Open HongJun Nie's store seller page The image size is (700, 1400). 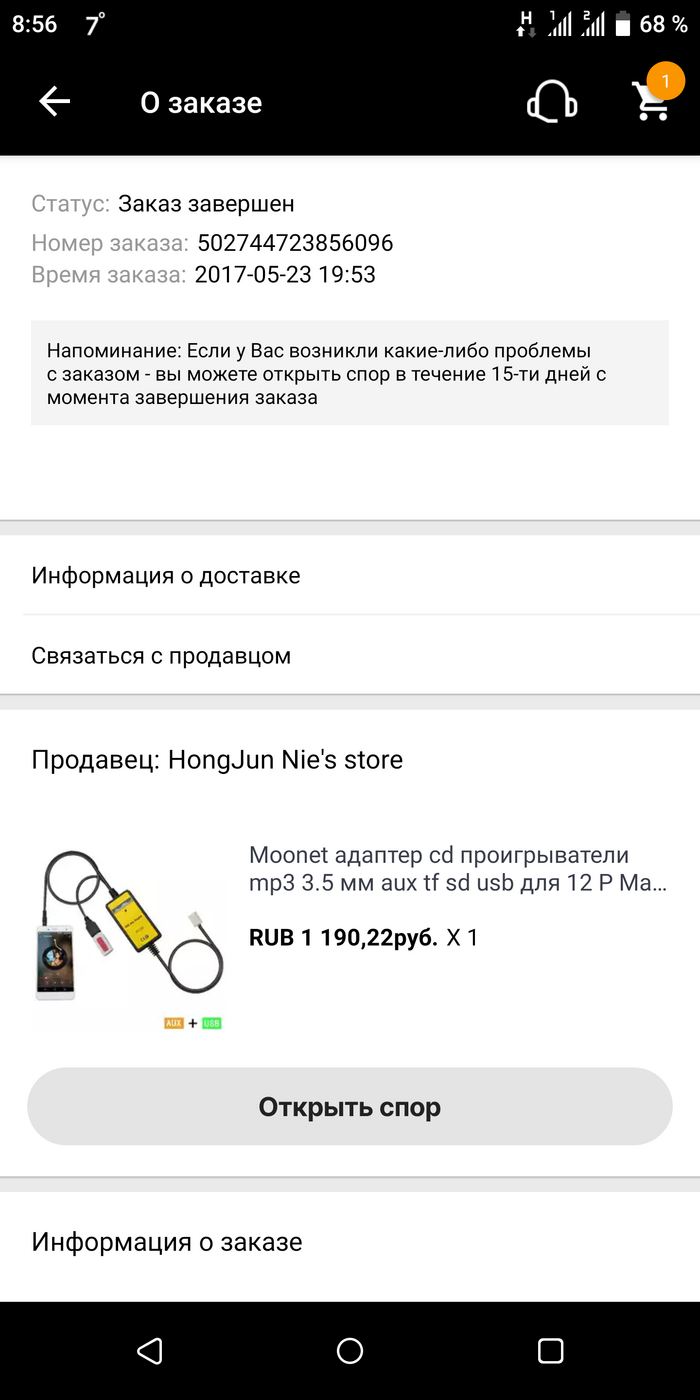(217, 760)
